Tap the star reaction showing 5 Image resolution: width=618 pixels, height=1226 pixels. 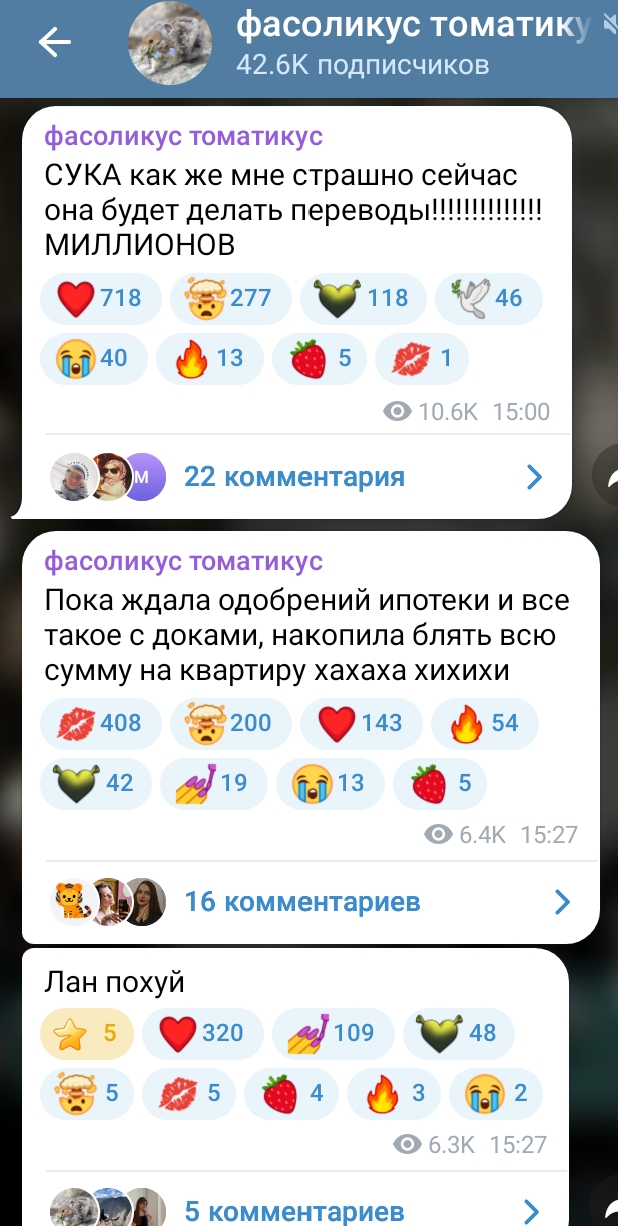[85, 1033]
